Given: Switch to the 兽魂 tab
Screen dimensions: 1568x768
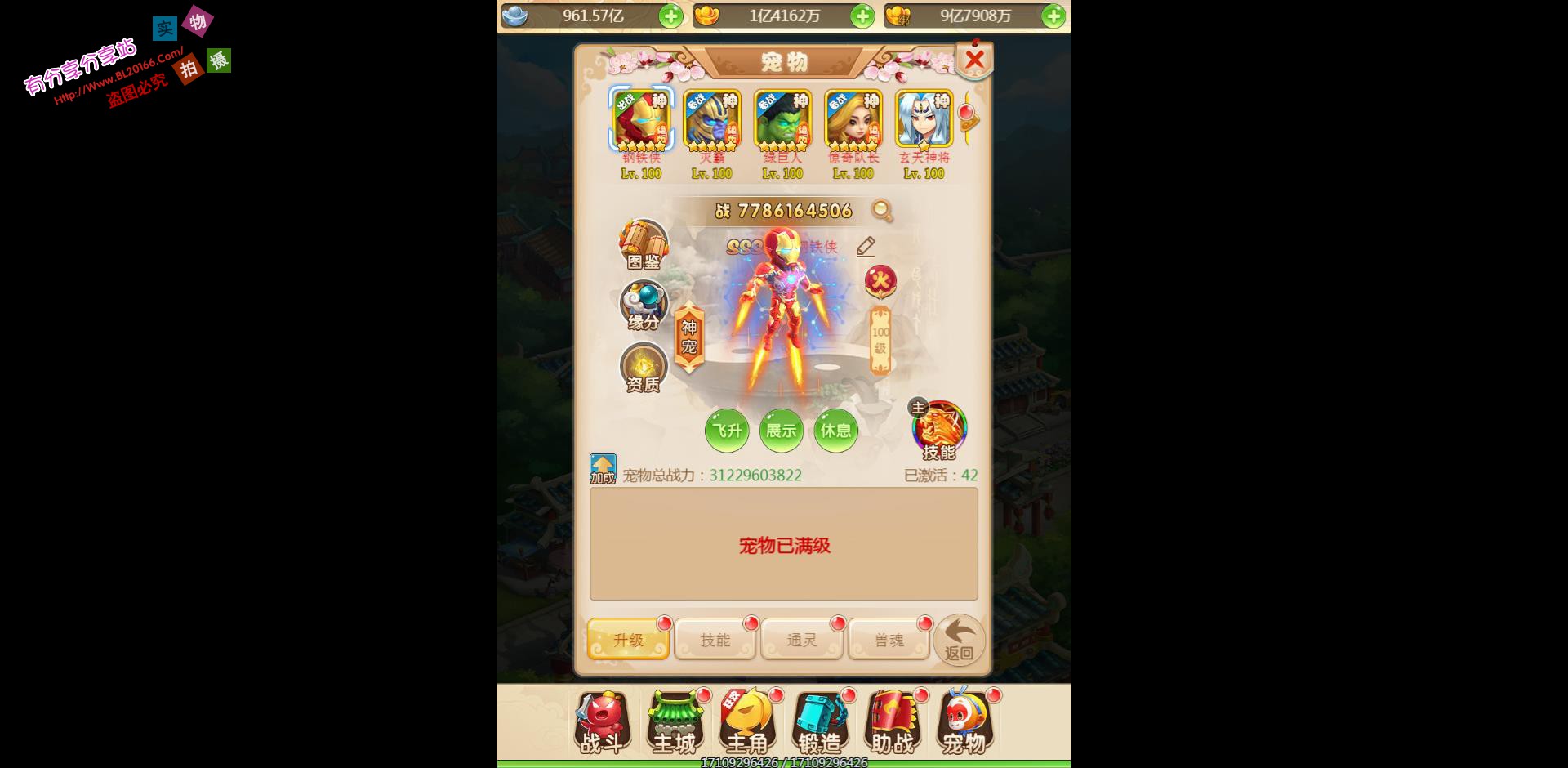Looking at the screenshot, I should [889, 640].
